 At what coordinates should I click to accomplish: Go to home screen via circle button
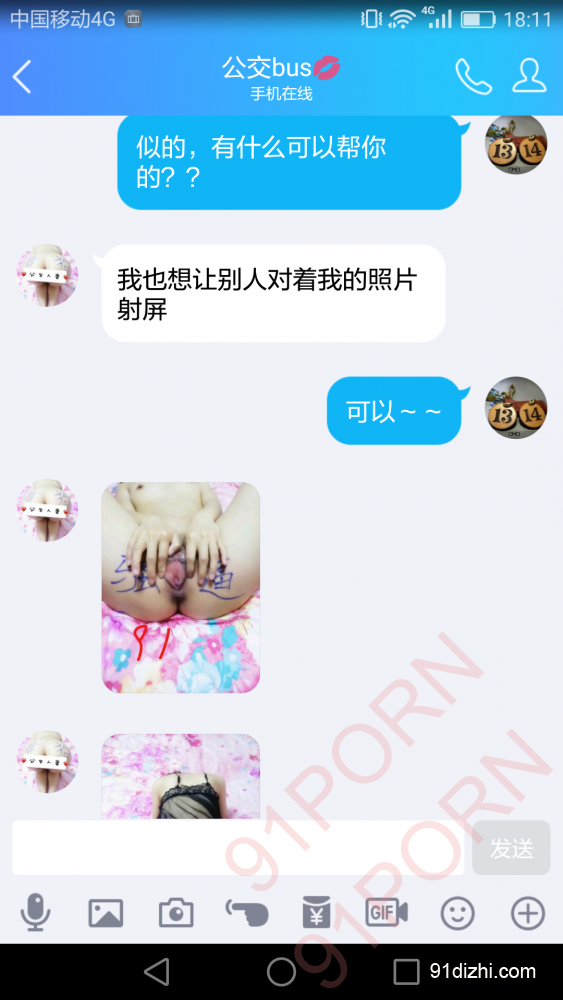pyautogui.click(x=281, y=972)
